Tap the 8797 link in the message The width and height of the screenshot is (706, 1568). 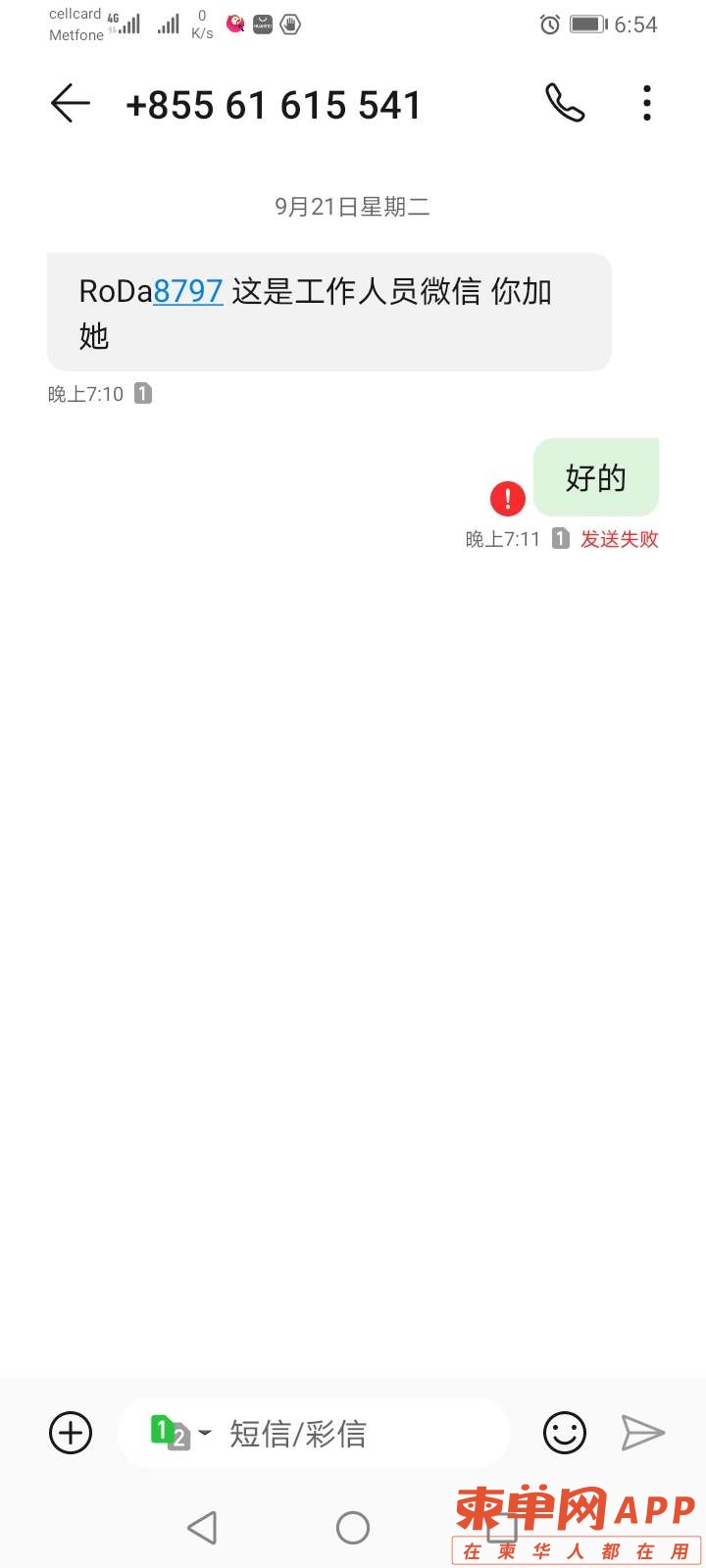[x=188, y=291]
